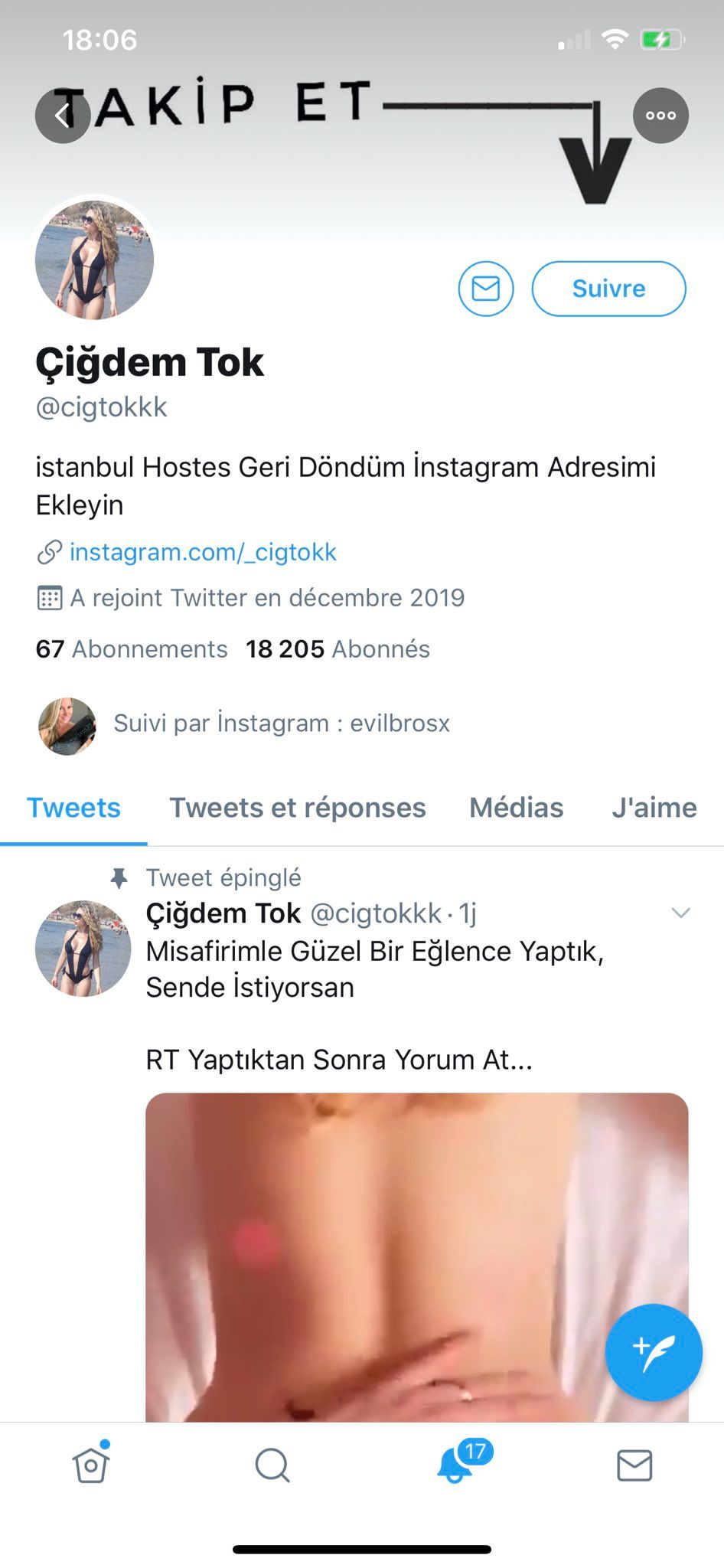
Task: Open the pinned tweet's media preview
Action: click(417, 1257)
